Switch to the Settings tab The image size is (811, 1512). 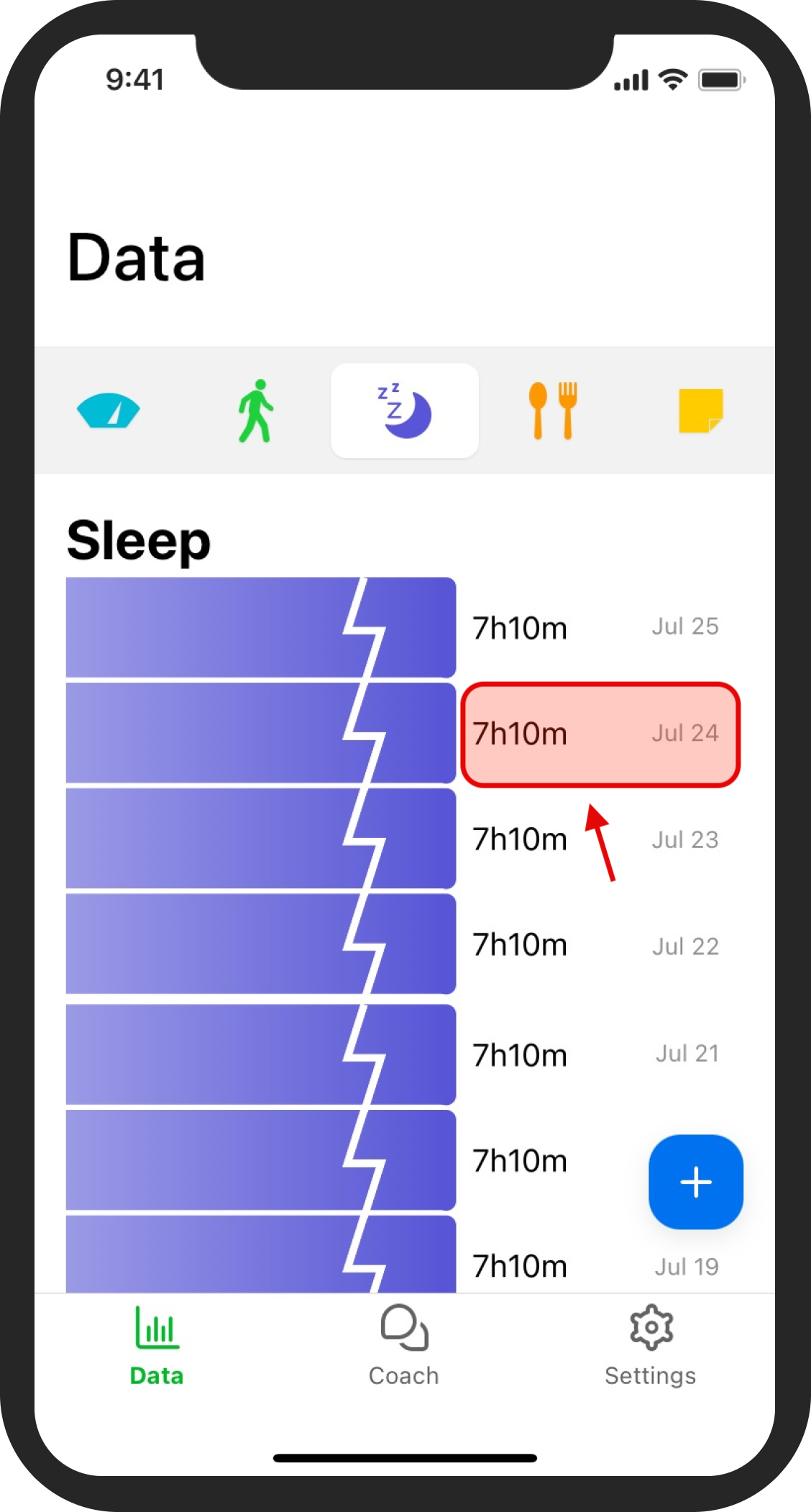pyautogui.click(x=650, y=1349)
